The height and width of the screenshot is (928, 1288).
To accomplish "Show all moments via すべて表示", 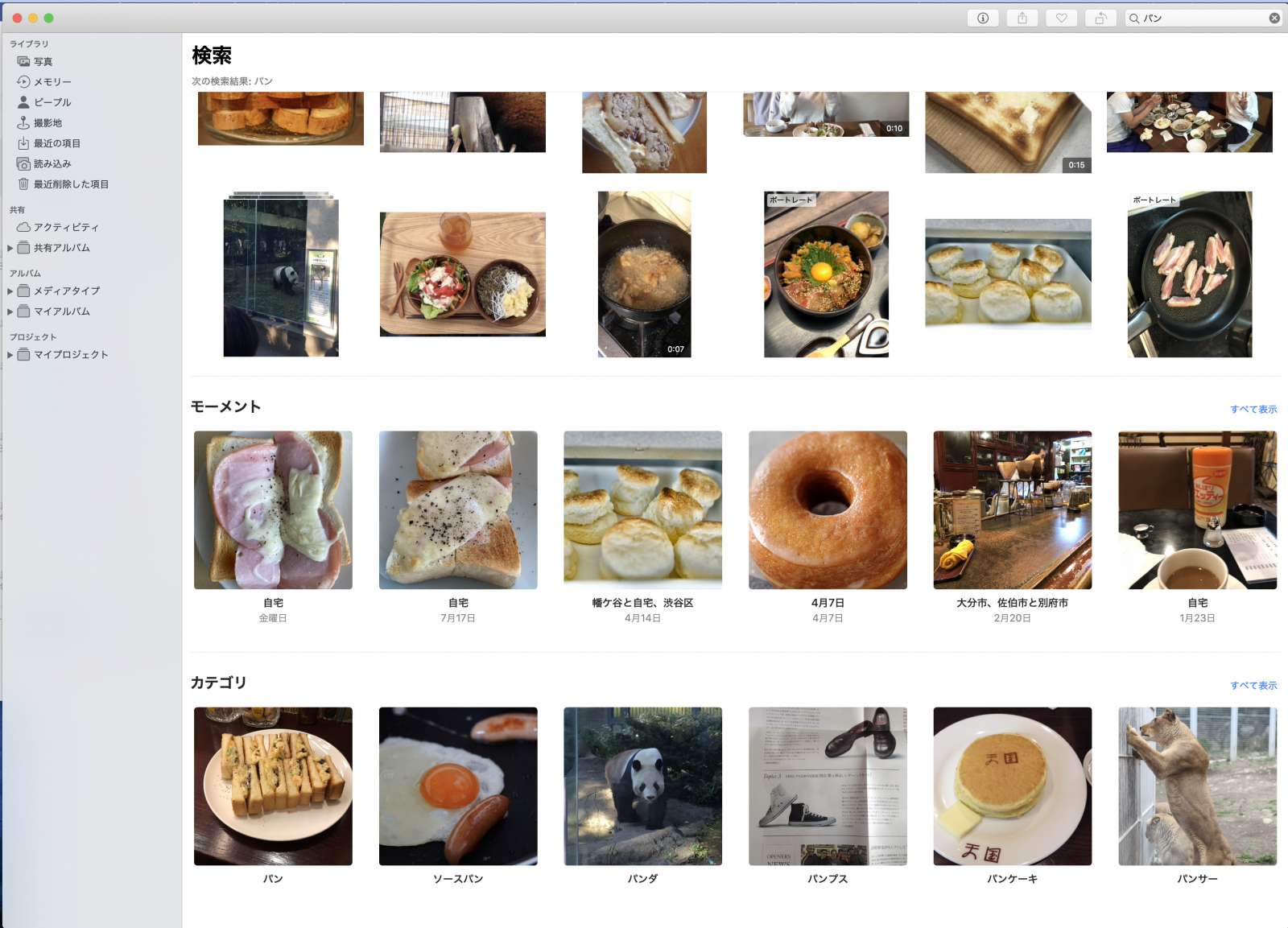I will (x=1253, y=409).
